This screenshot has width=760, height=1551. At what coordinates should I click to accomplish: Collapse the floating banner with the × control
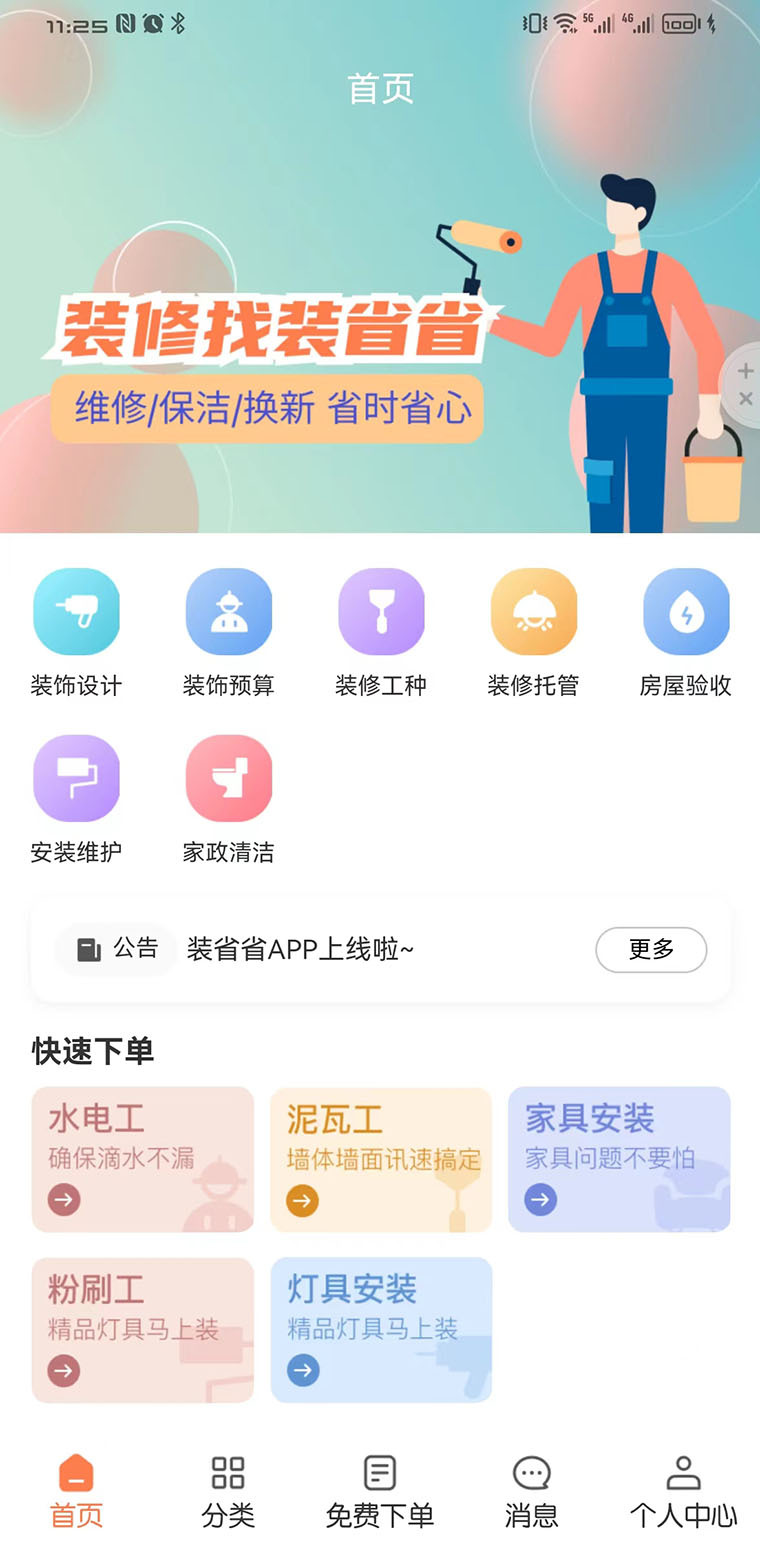[x=745, y=398]
